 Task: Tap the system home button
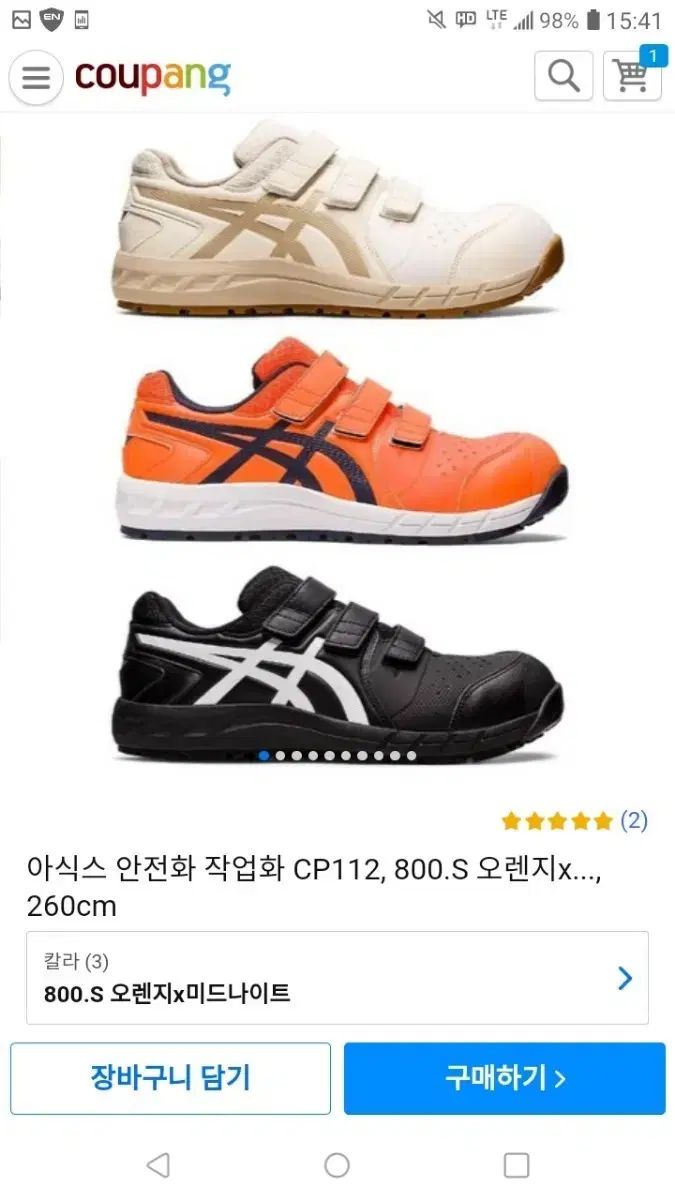[337, 1165]
